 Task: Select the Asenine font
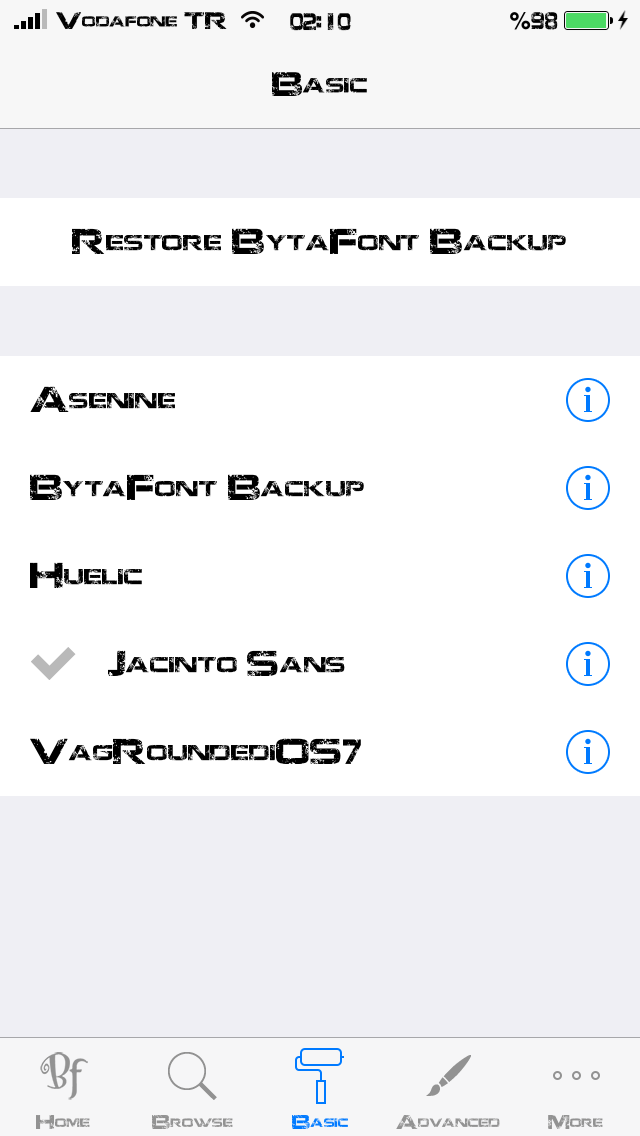point(320,399)
